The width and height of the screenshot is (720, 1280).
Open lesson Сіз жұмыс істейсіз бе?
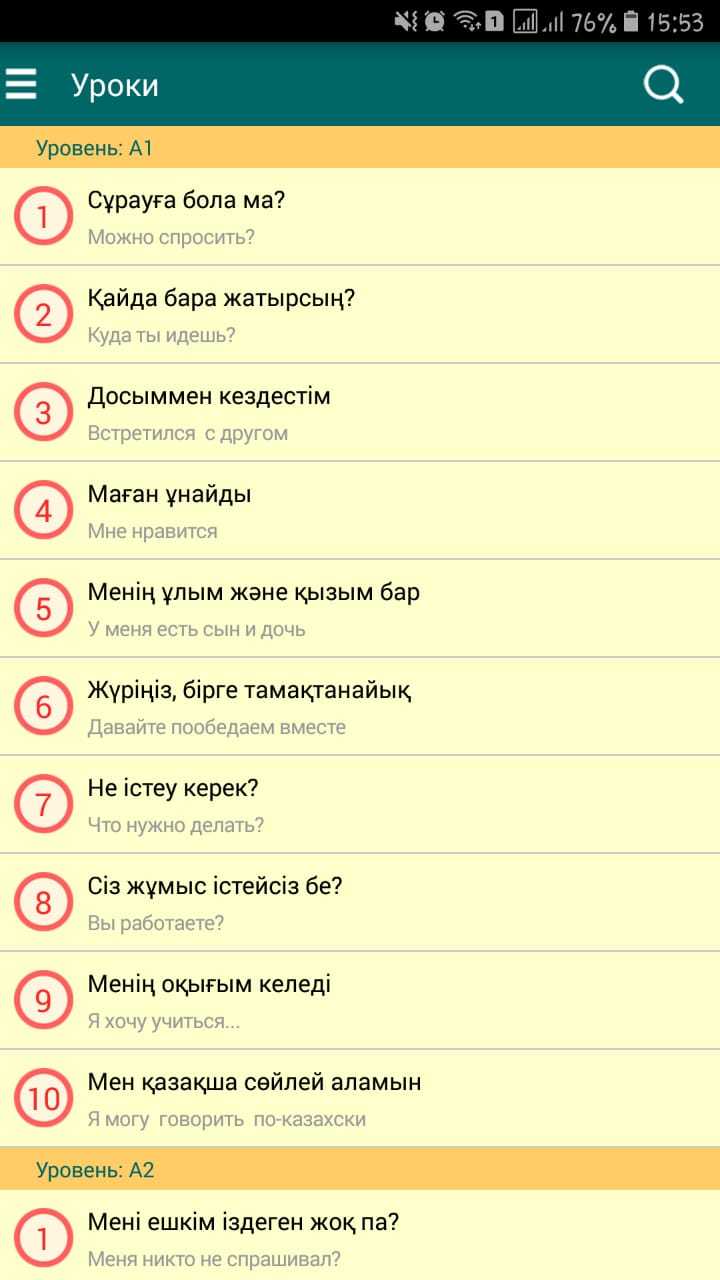[360, 903]
